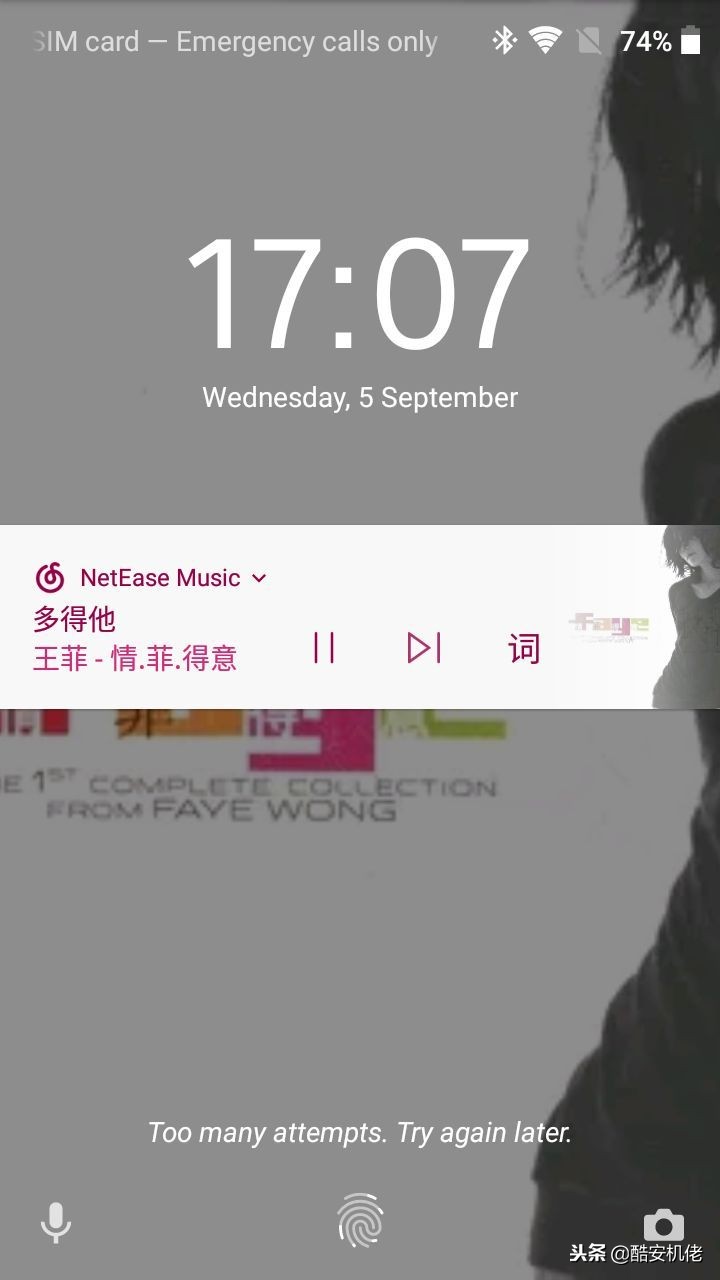Viewport: 720px width, 1280px height.
Task: Expand the NetEase Music notification chevron
Action: click(x=259, y=578)
